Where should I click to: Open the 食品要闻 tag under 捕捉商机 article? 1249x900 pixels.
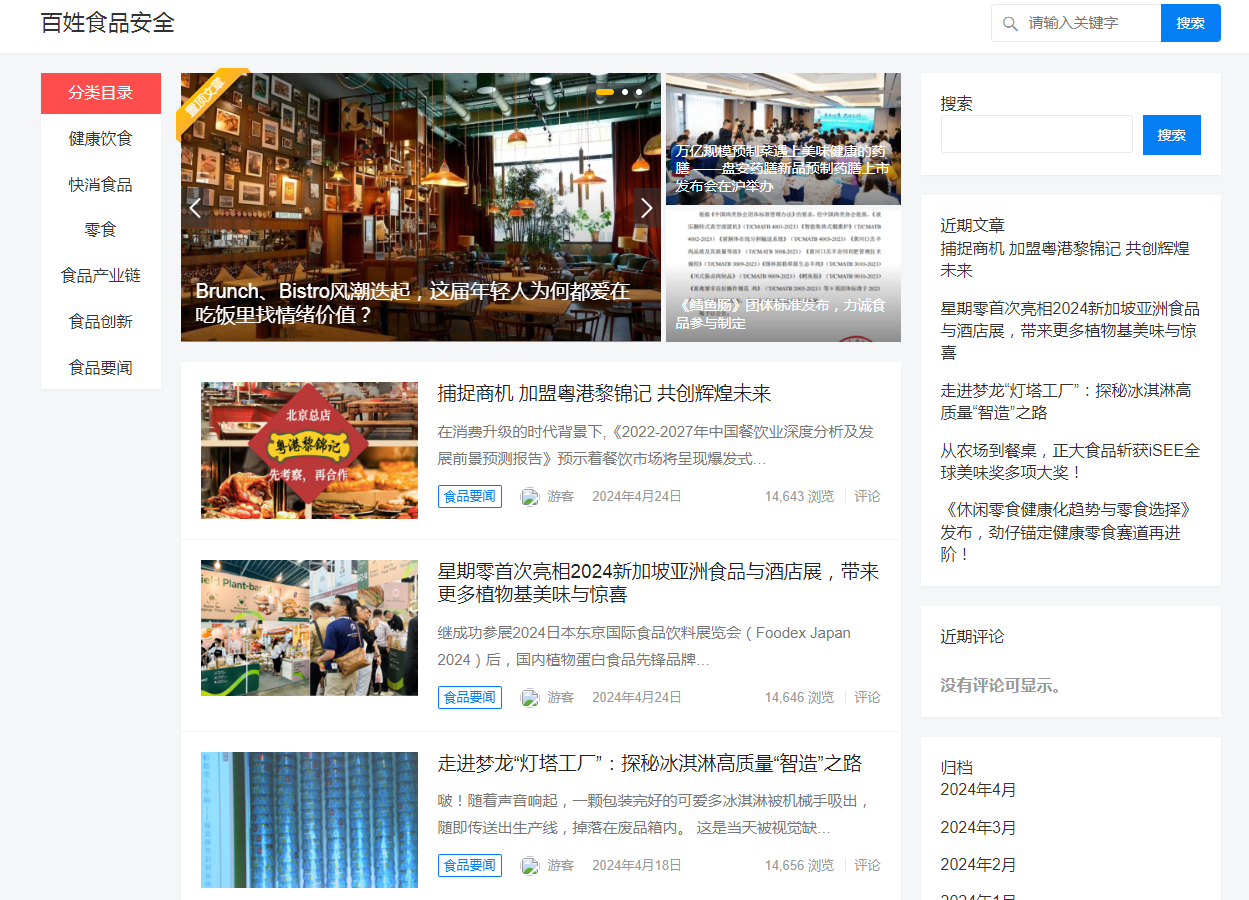point(469,496)
